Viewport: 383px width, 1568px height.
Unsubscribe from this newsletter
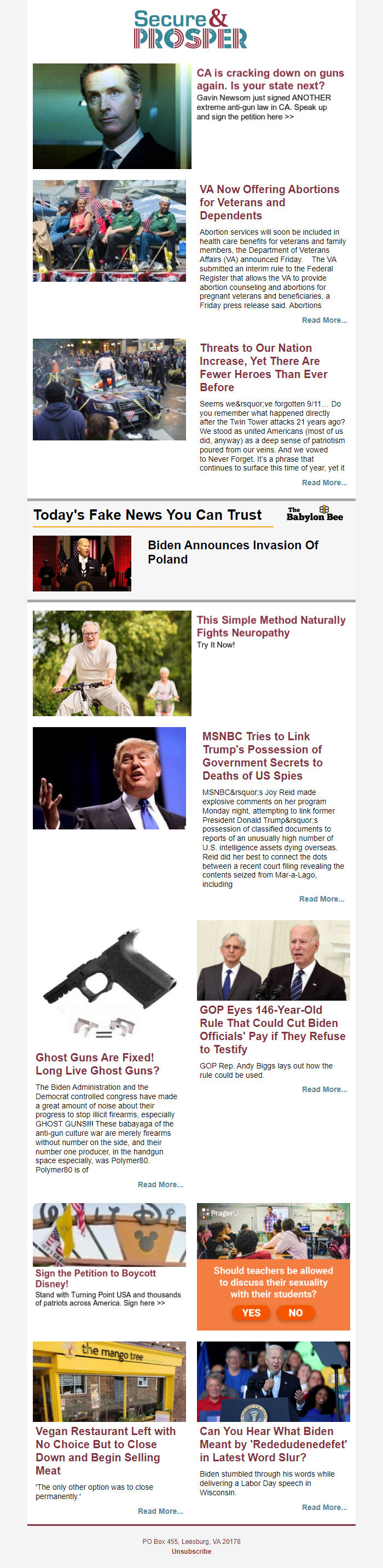tap(191, 1552)
